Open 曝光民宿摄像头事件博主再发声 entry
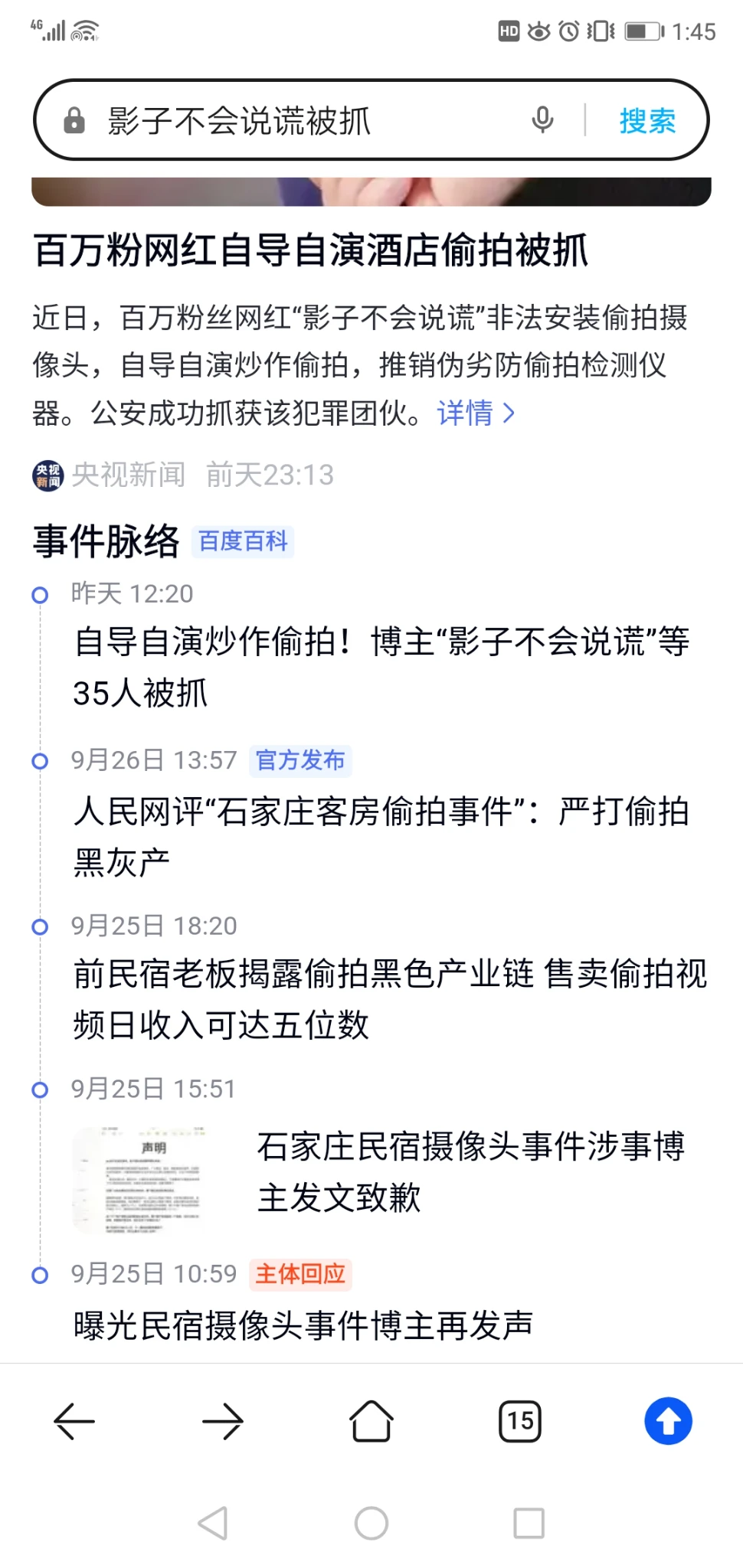The width and height of the screenshot is (743, 1568). tap(303, 1325)
